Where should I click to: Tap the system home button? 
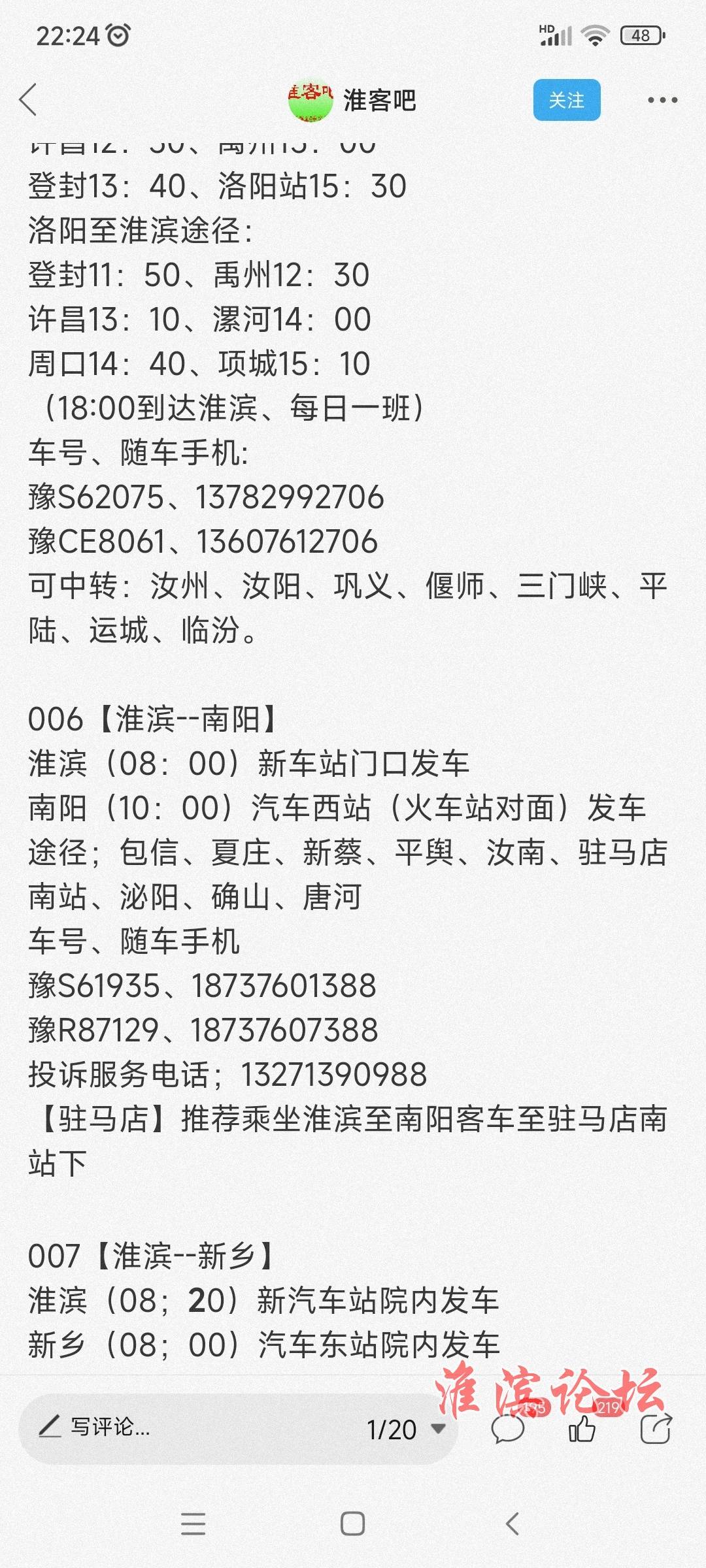[353, 1524]
